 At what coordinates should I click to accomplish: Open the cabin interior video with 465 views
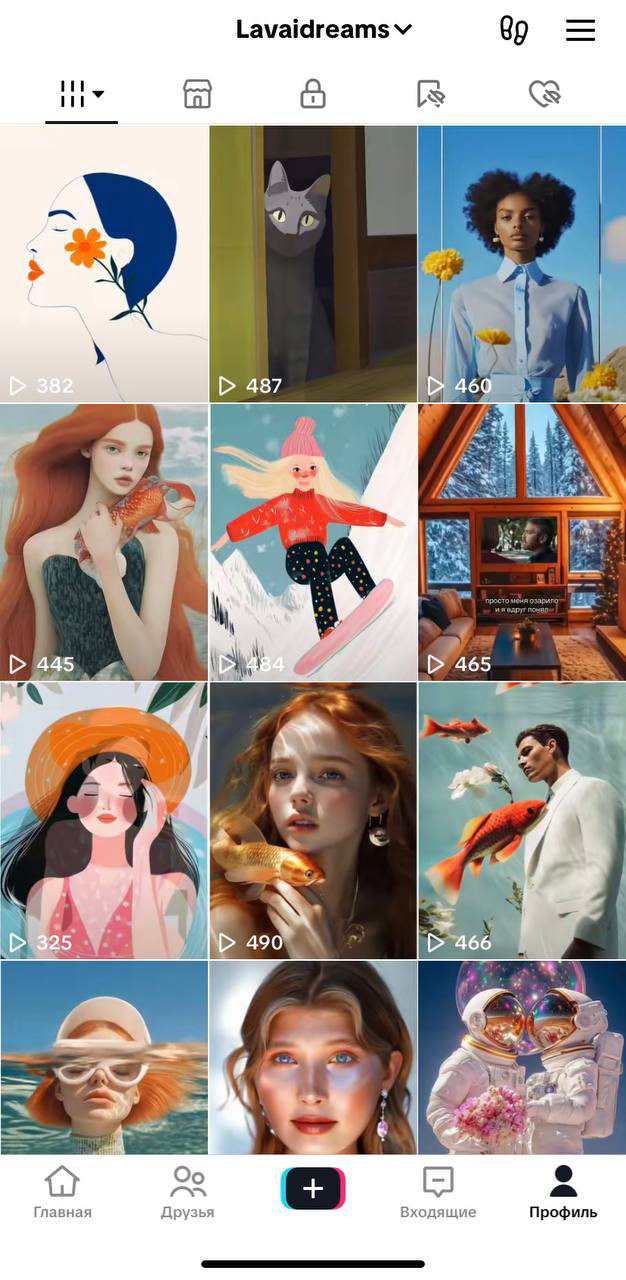[522, 540]
